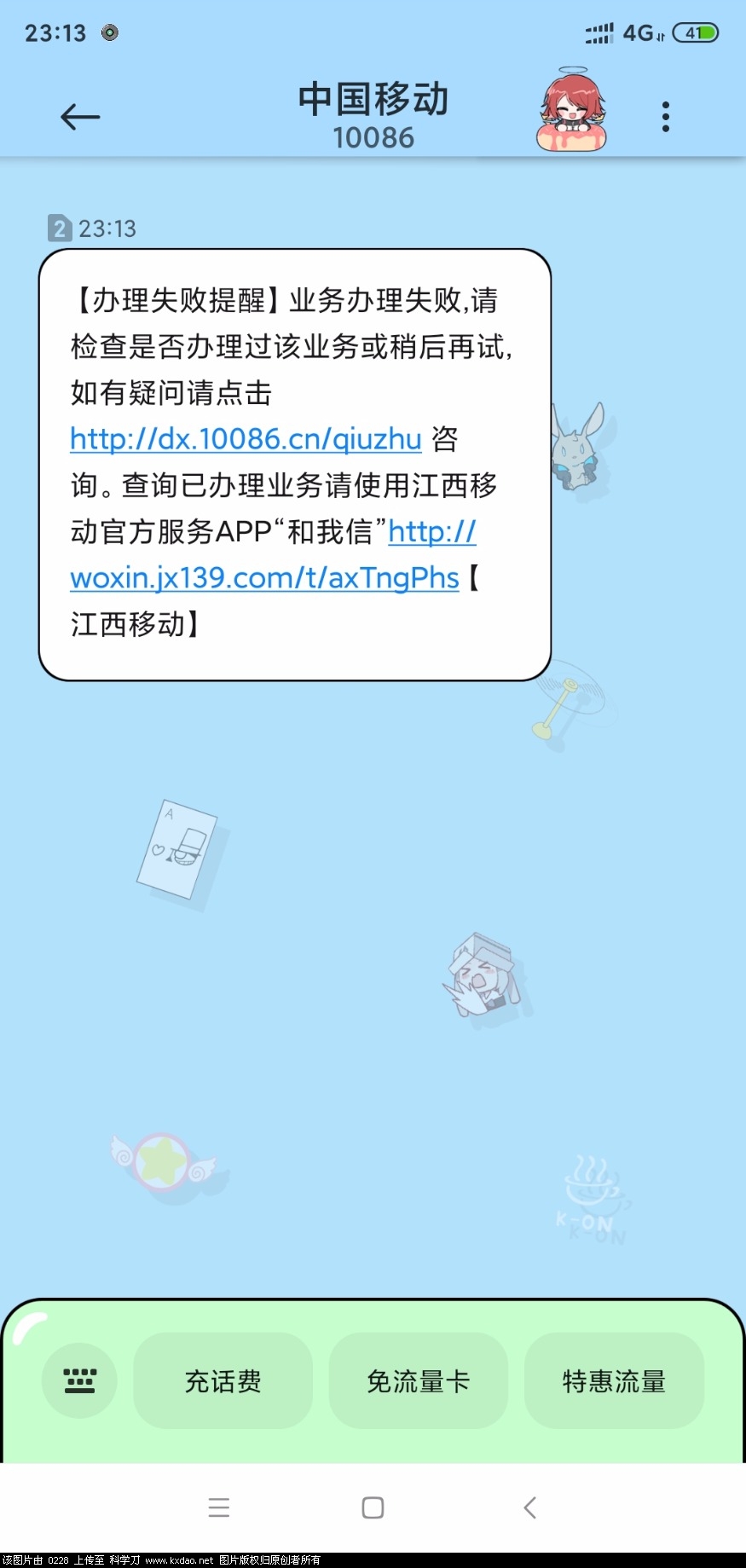Switch to keyboard input mode
The width and height of the screenshot is (746, 1568).
80,1380
